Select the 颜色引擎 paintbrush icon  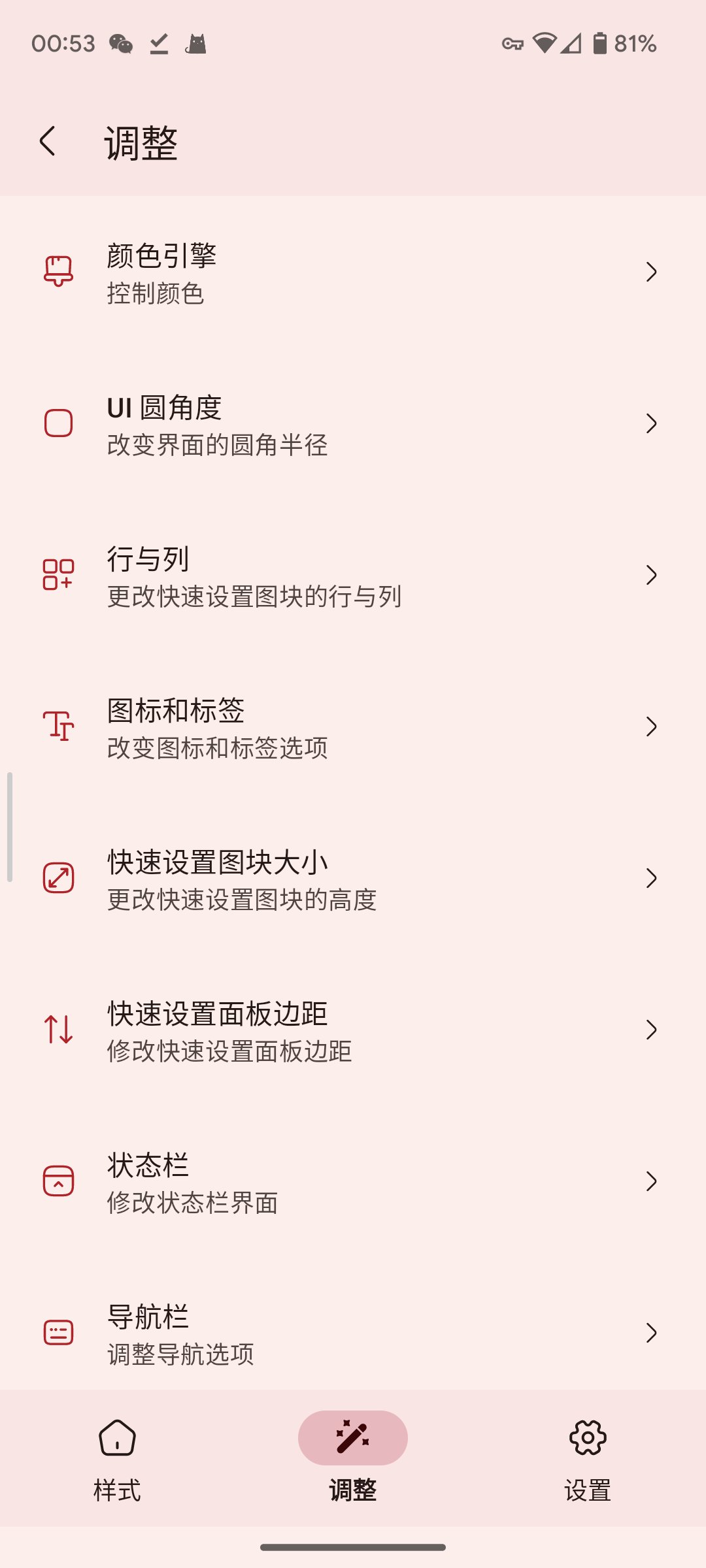58,270
